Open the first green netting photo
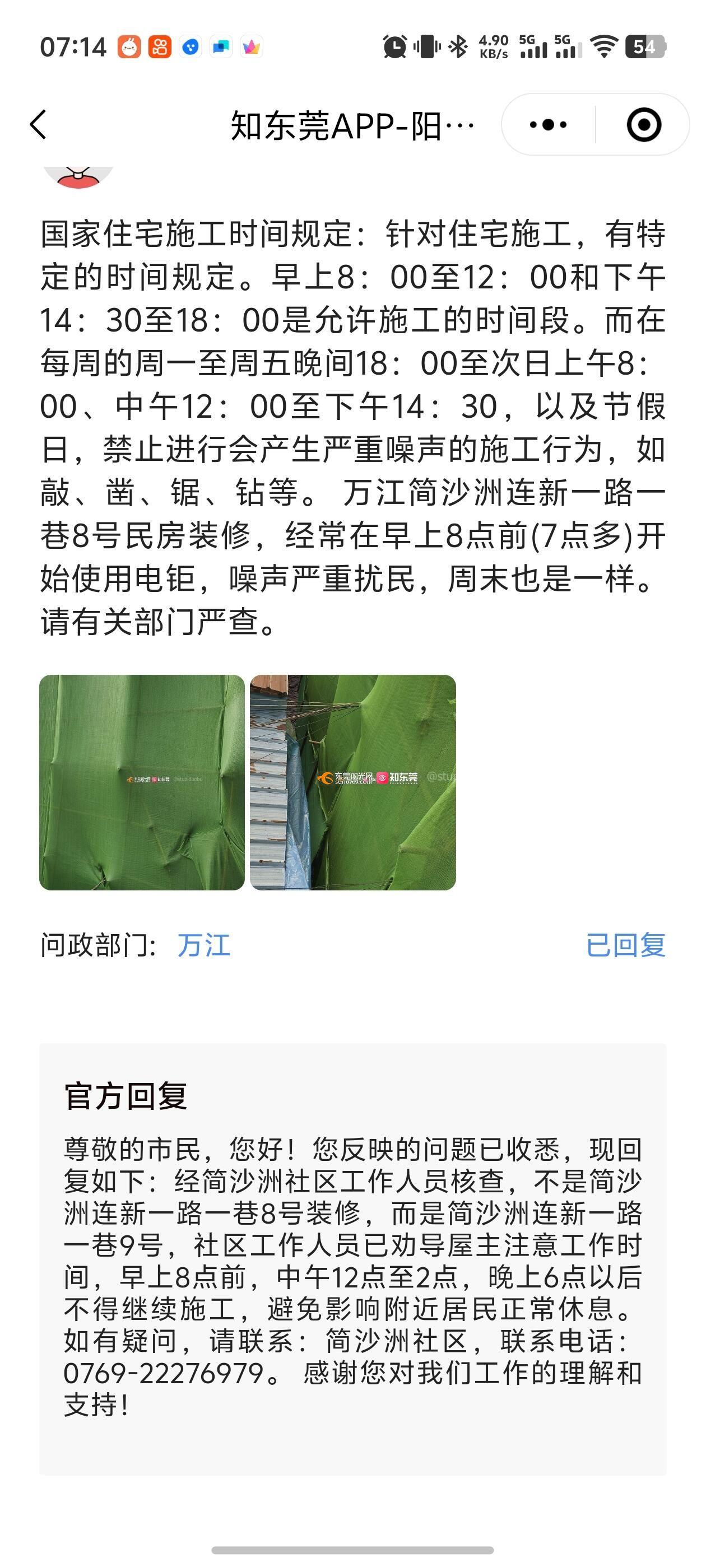This screenshot has width=706, height=1568. (x=142, y=782)
